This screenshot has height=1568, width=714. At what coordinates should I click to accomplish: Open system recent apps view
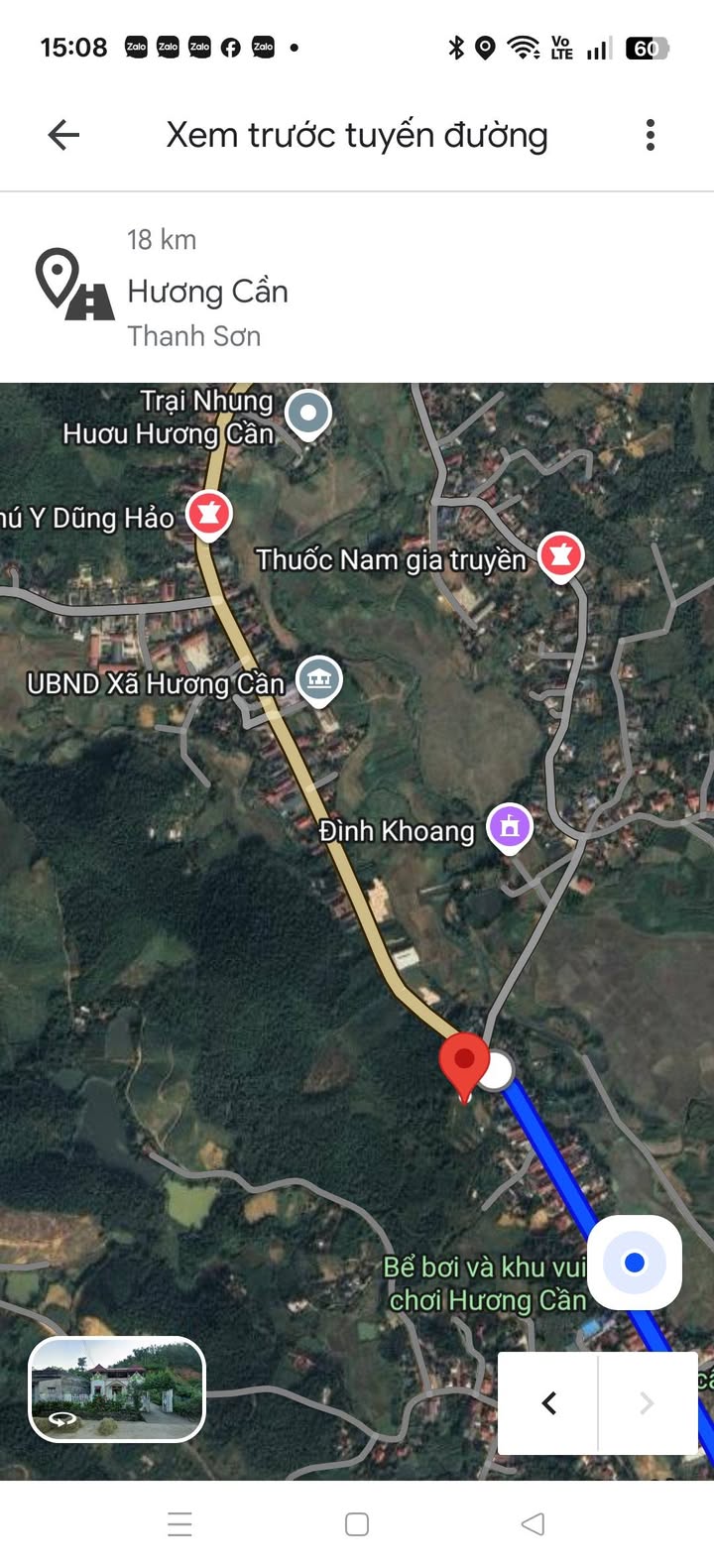pos(179,1523)
